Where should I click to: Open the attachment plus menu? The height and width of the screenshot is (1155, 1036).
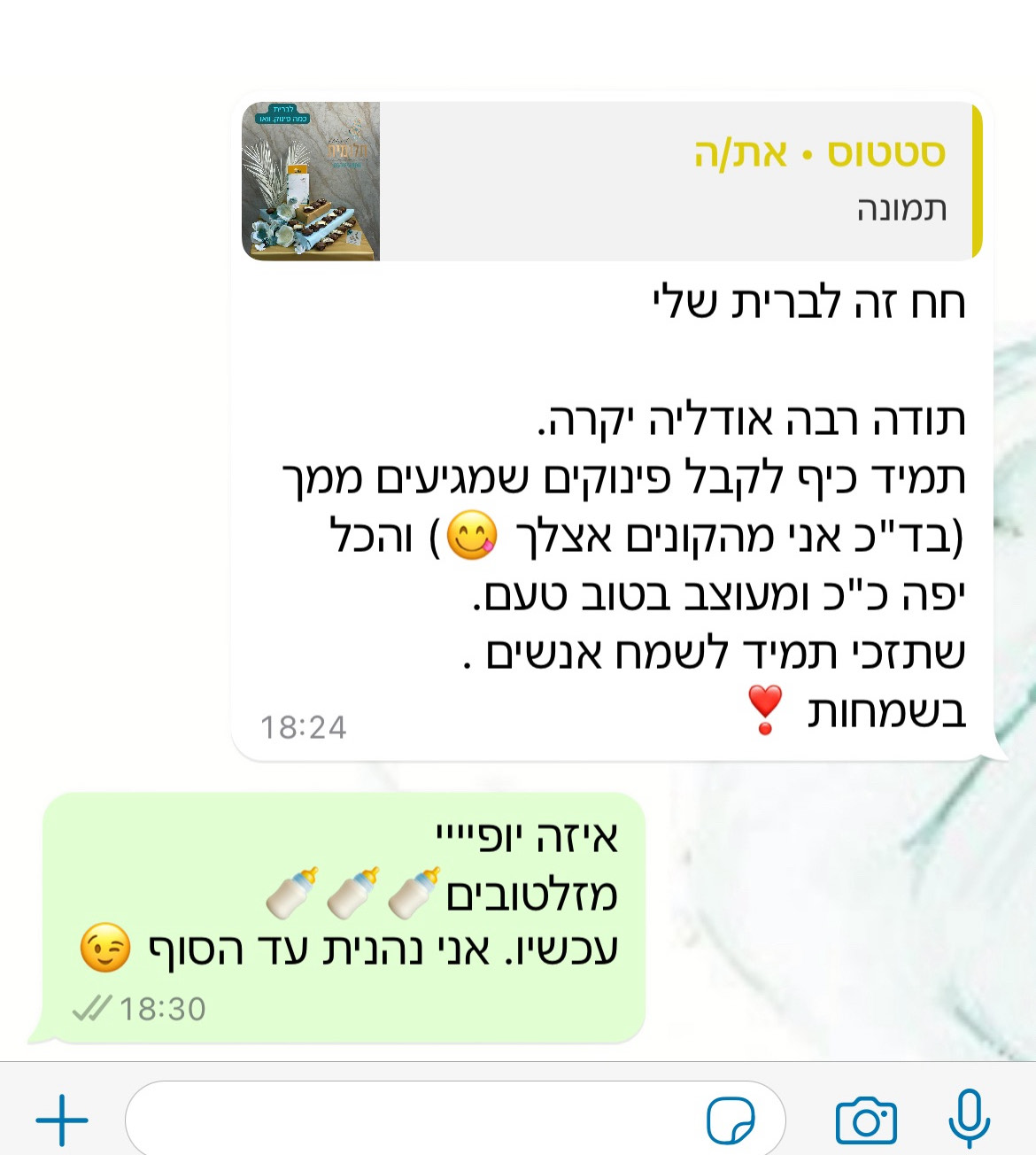pyautogui.click(x=62, y=1120)
